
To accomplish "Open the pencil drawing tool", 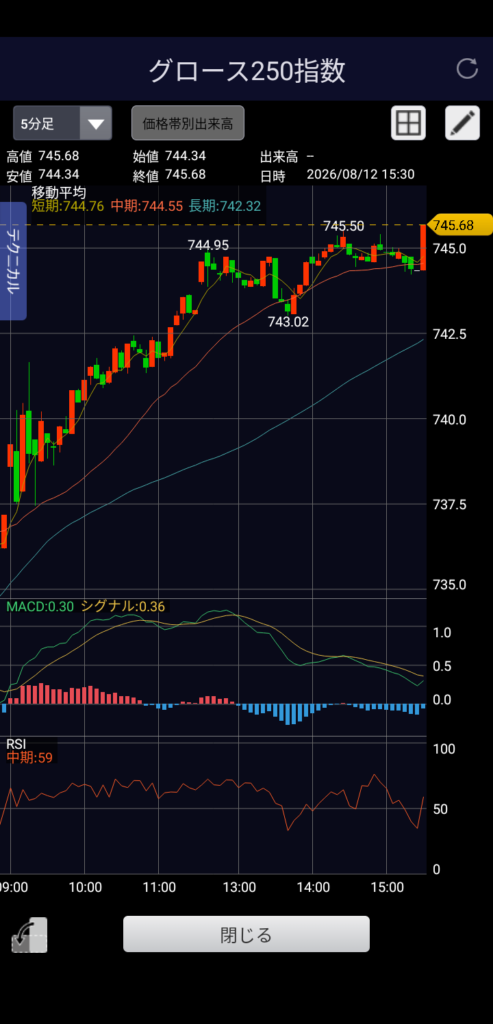I will click(x=462, y=123).
